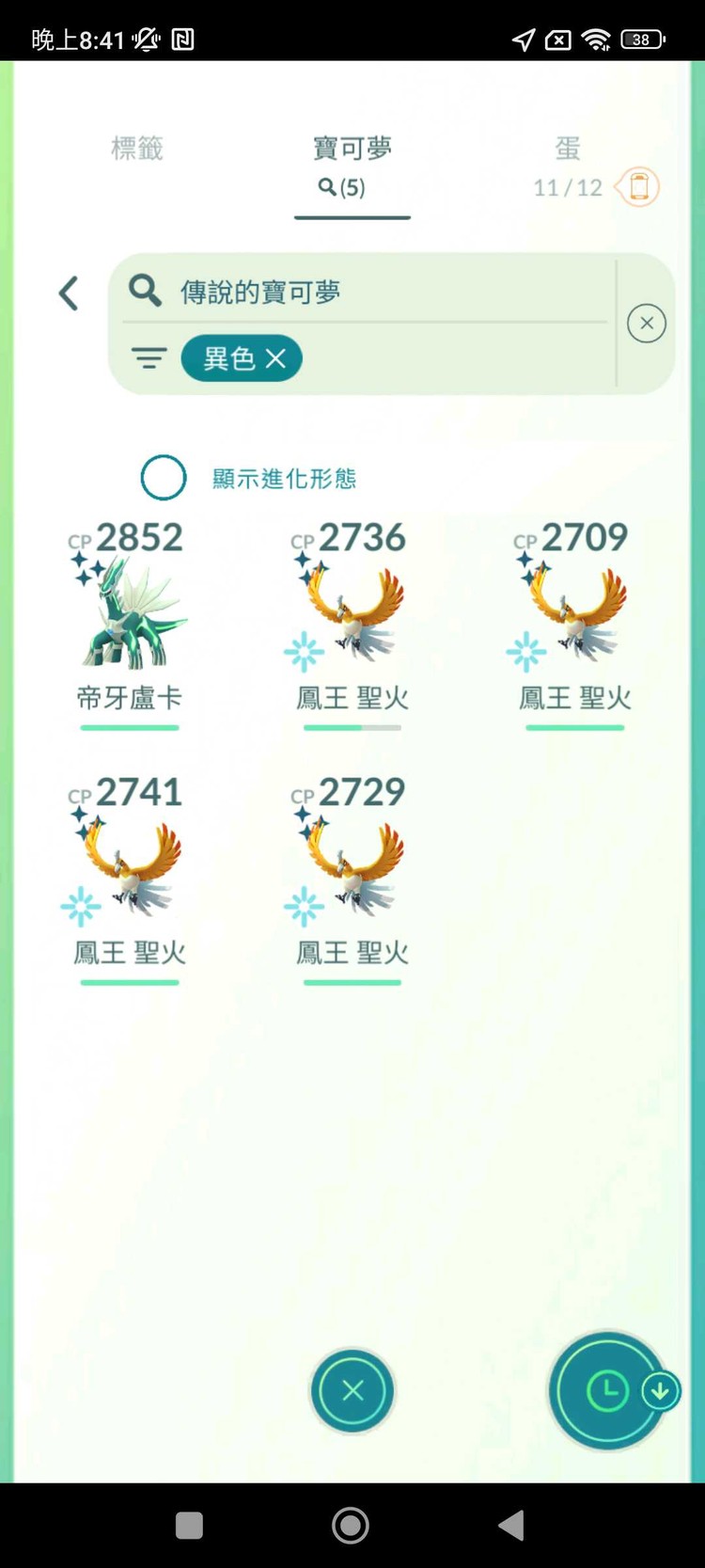Select the shiny star on Dialga's thumbnail
This screenshot has height=1568, width=705.
click(85, 568)
